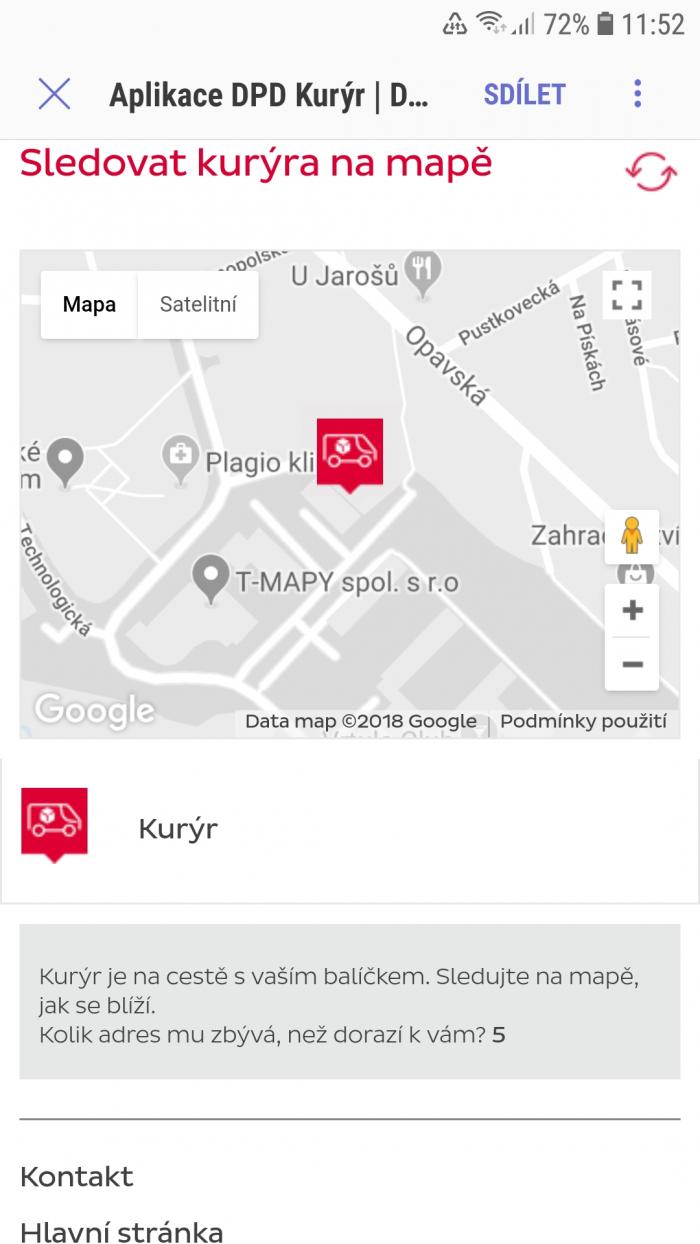Screen dimensions: 700x1244
Task: Refresh the courier location
Action: (650, 171)
